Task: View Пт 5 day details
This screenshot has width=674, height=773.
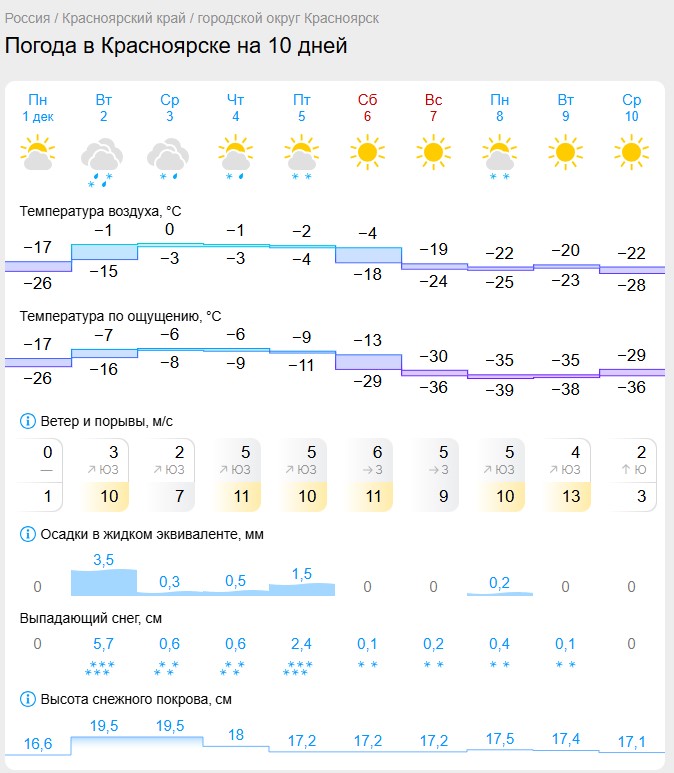Action: [302, 107]
